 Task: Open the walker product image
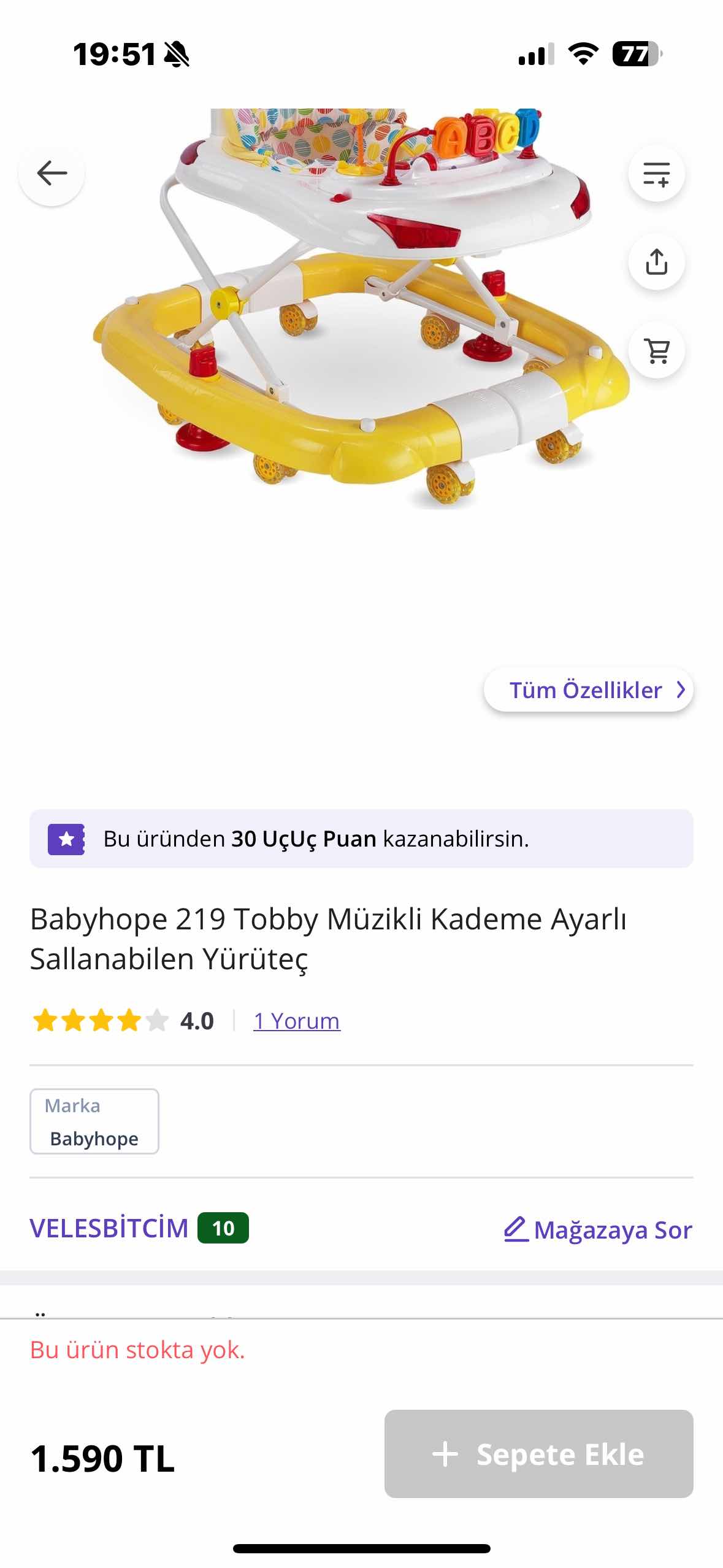[362, 307]
